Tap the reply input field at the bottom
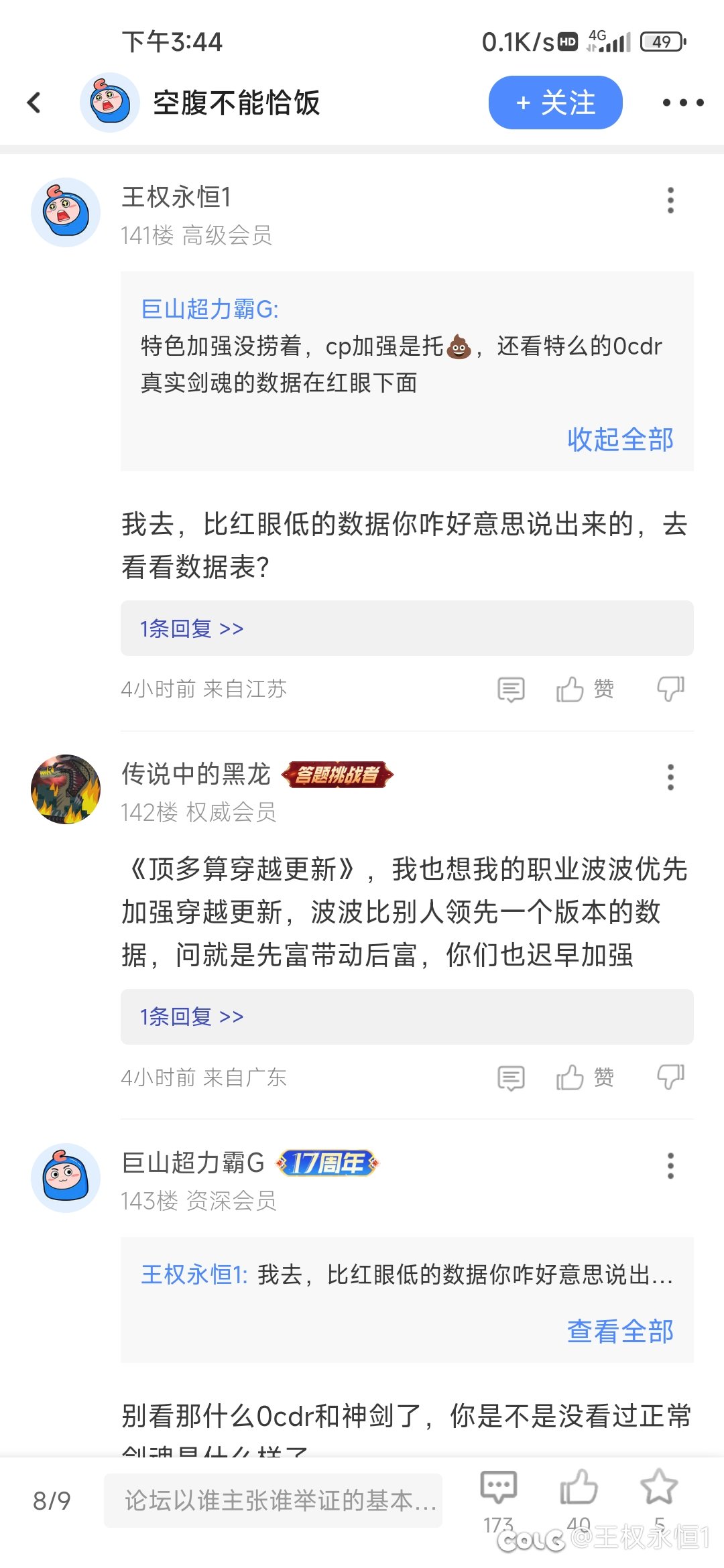This screenshot has width=724, height=1568. (x=273, y=1501)
